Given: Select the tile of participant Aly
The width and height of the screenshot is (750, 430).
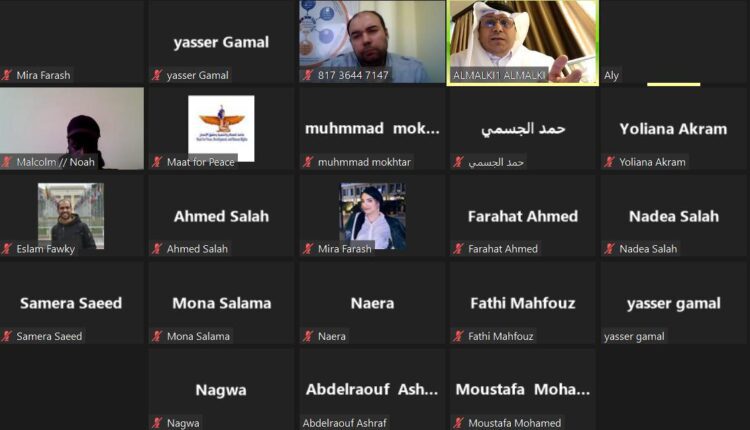Looking at the screenshot, I should click(x=673, y=42).
